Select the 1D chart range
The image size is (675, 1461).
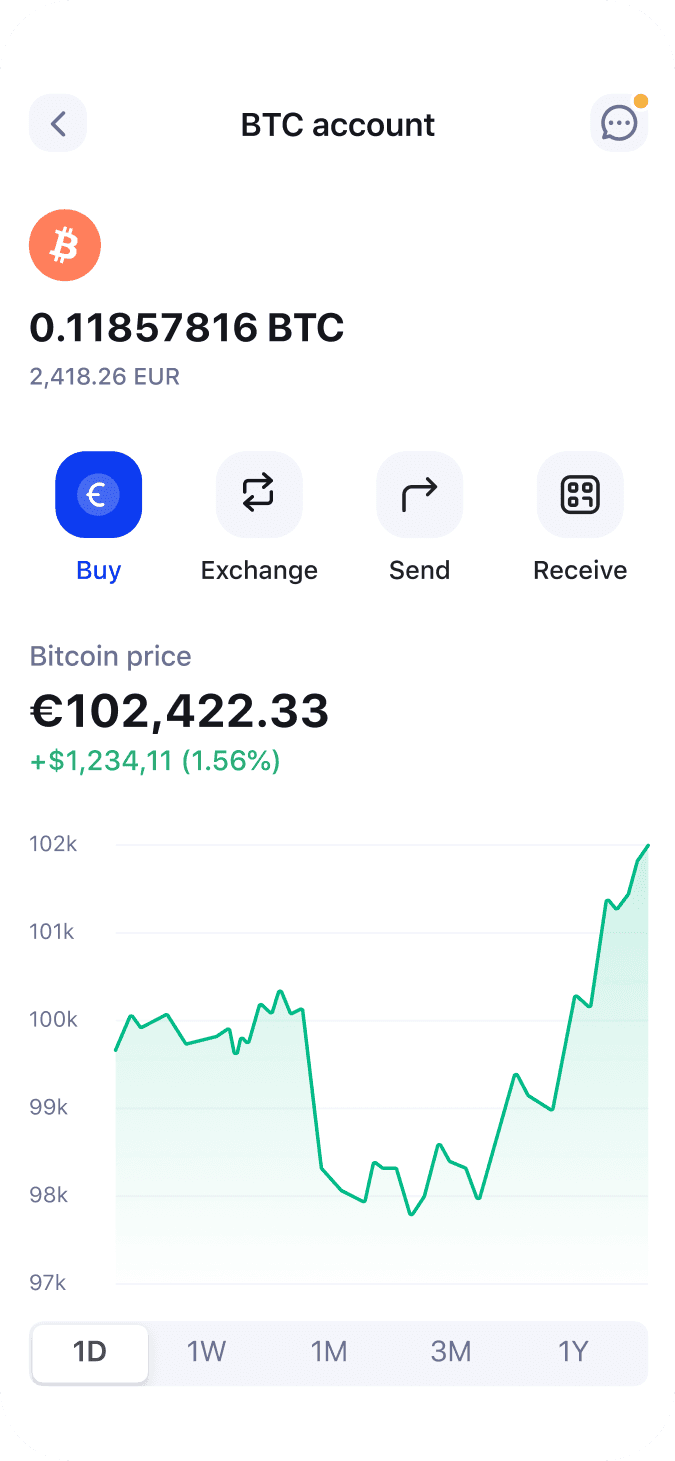point(90,1352)
